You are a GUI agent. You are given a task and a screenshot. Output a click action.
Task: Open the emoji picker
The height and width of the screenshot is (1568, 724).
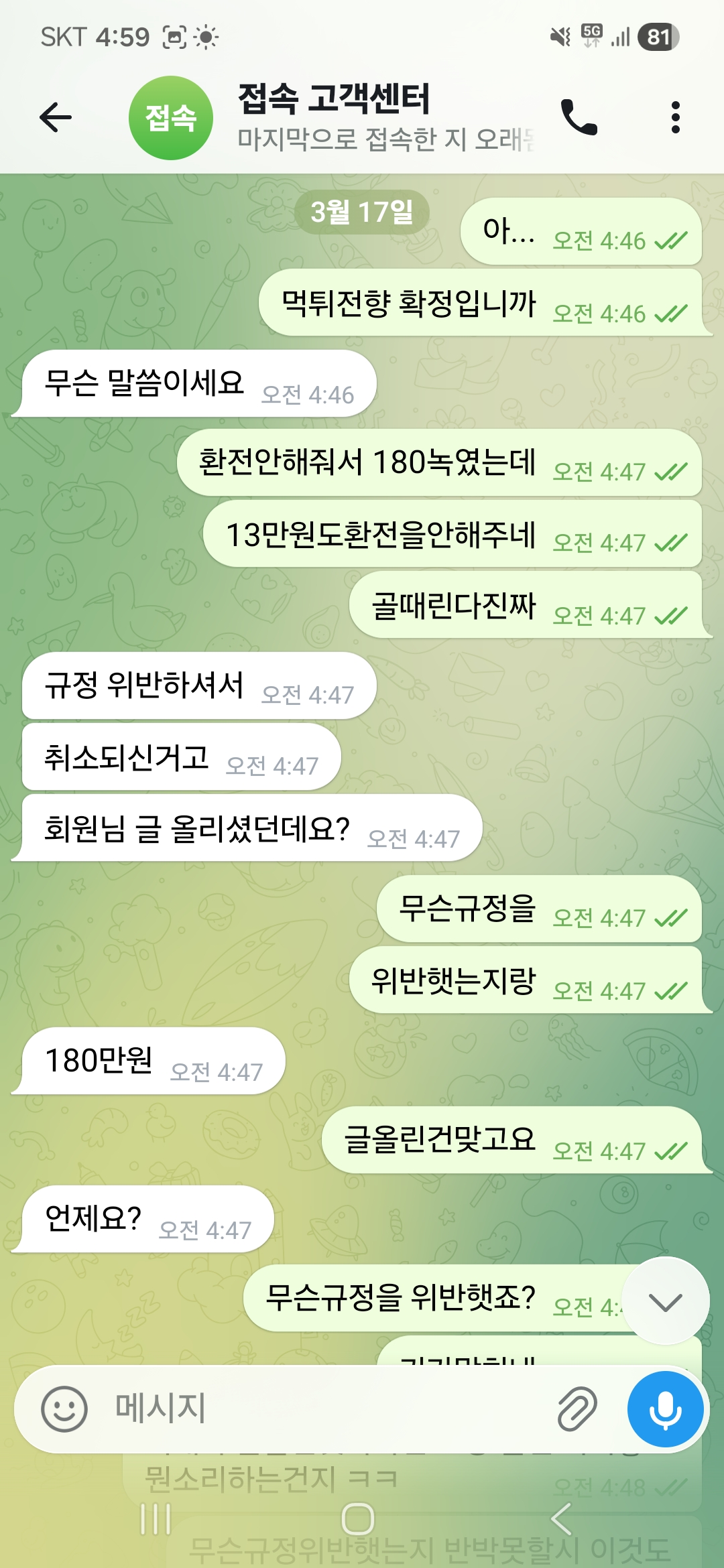click(64, 1409)
